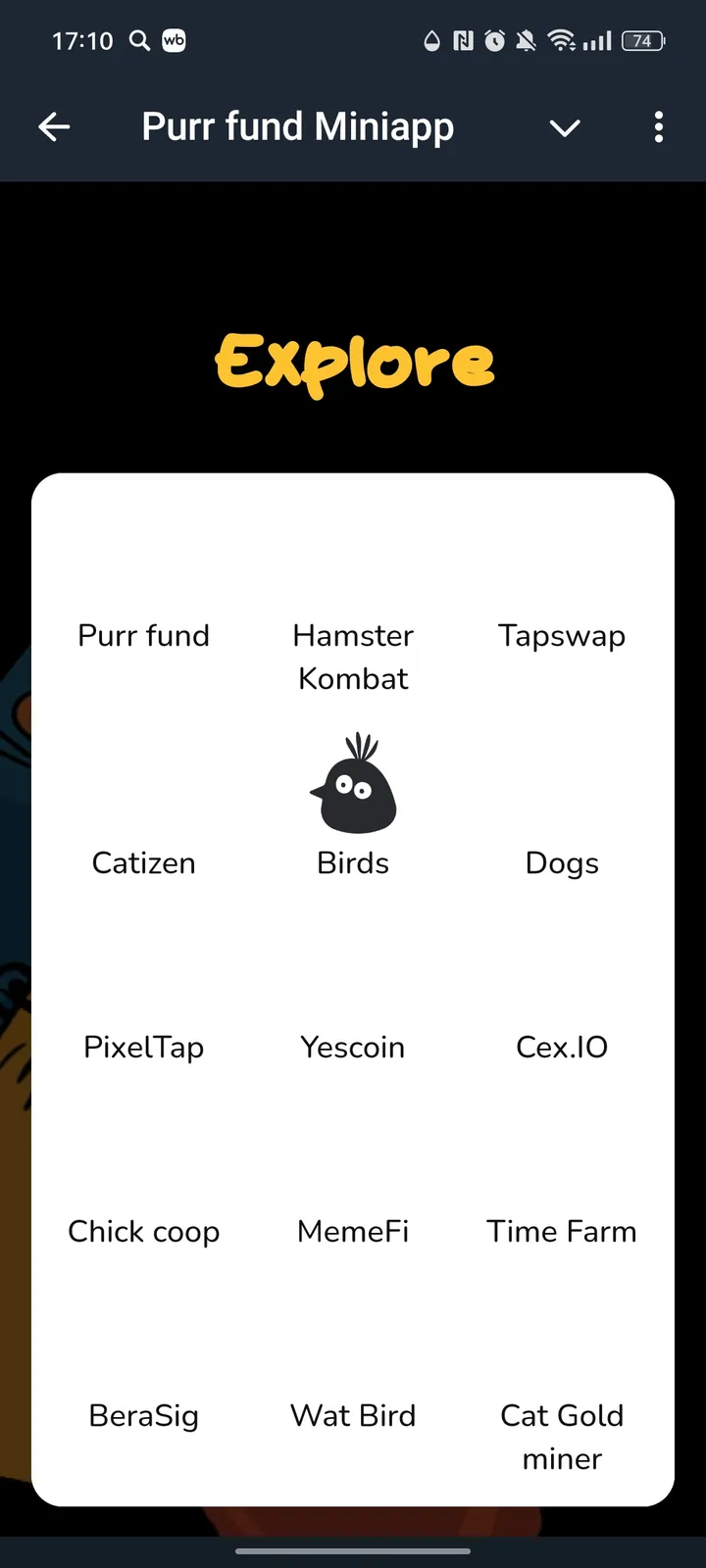706x1568 pixels.
Task: Open Cex.IO from the grid
Action: tap(562, 1047)
